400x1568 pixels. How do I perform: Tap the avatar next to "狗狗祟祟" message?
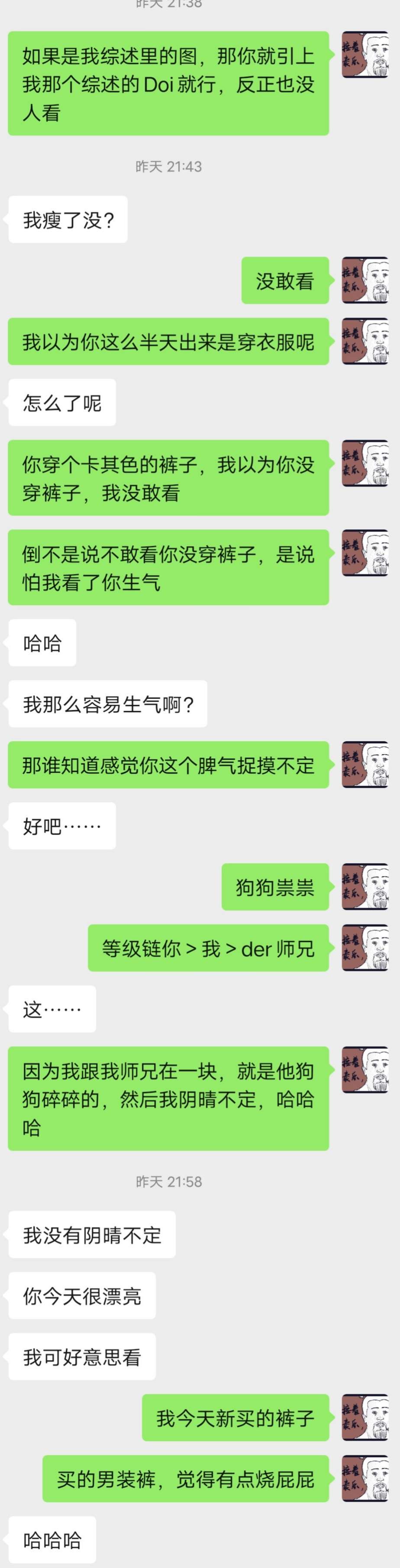pyautogui.click(x=365, y=886)
